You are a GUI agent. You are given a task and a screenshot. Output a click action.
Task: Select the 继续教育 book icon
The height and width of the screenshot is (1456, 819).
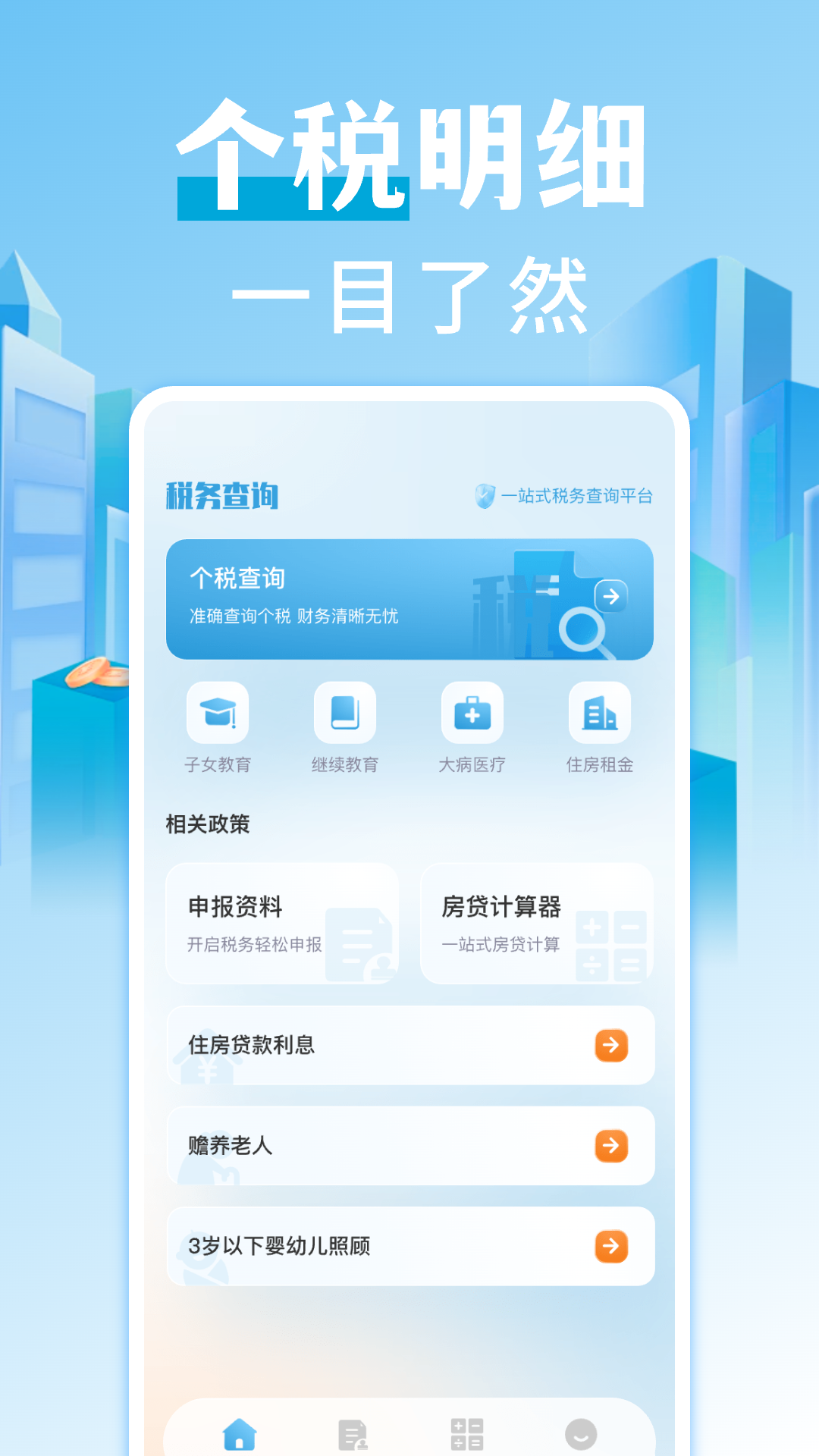345,711
